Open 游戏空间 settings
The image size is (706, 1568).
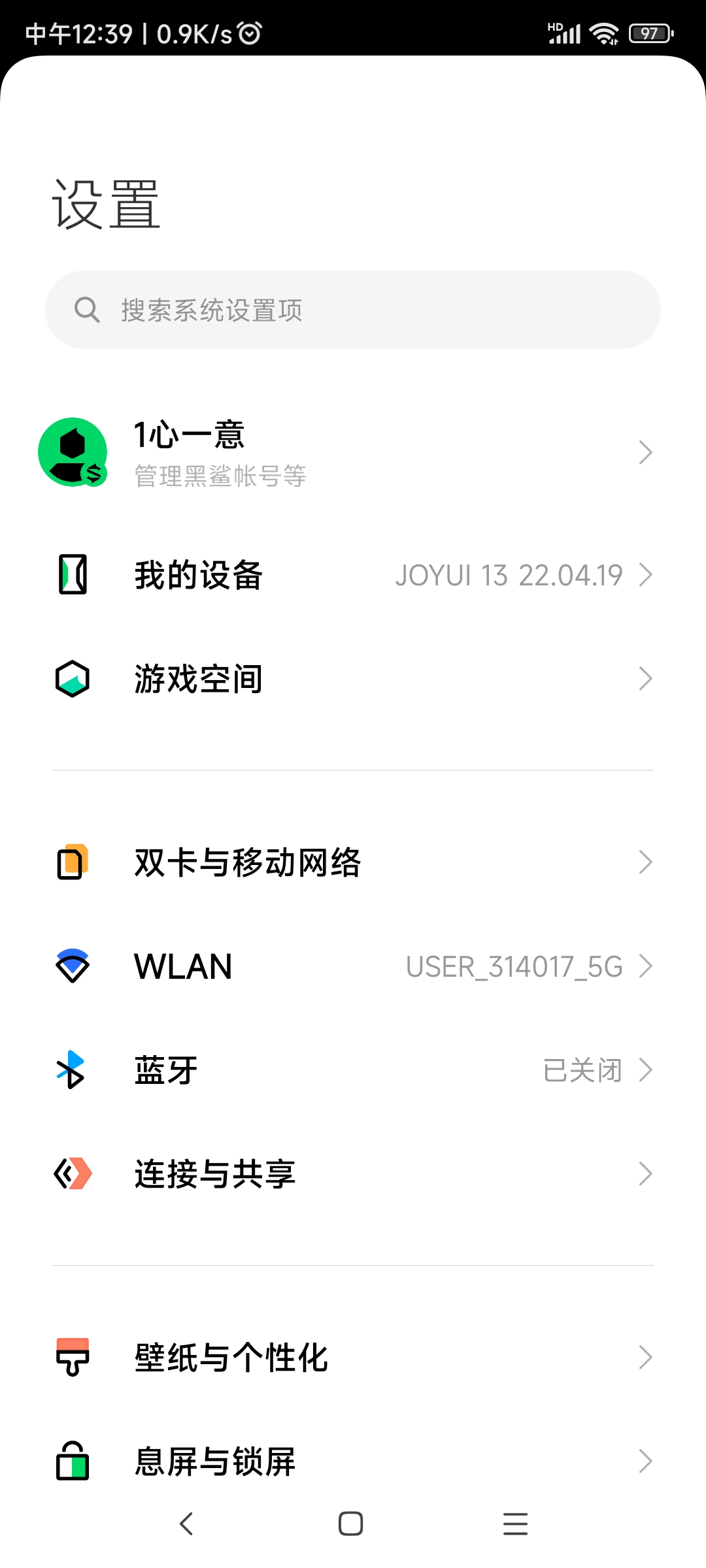(353, 679)
